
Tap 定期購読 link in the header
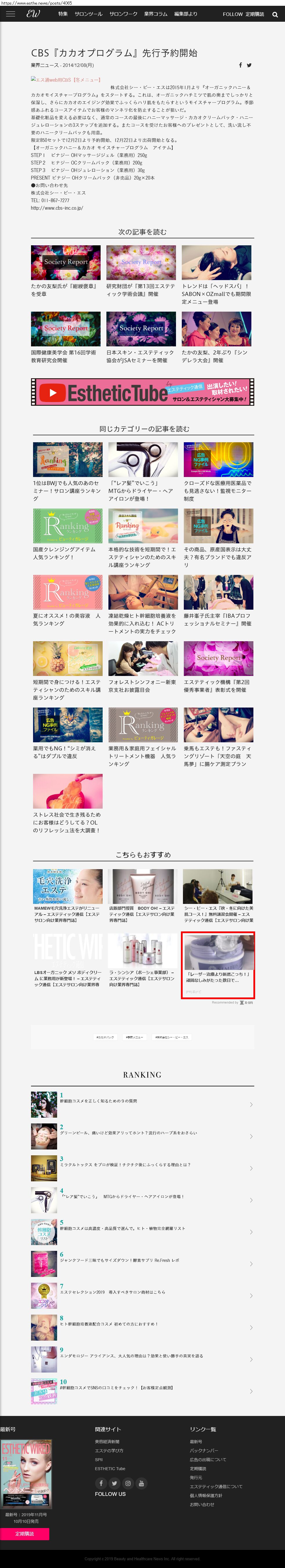[255, 14]
